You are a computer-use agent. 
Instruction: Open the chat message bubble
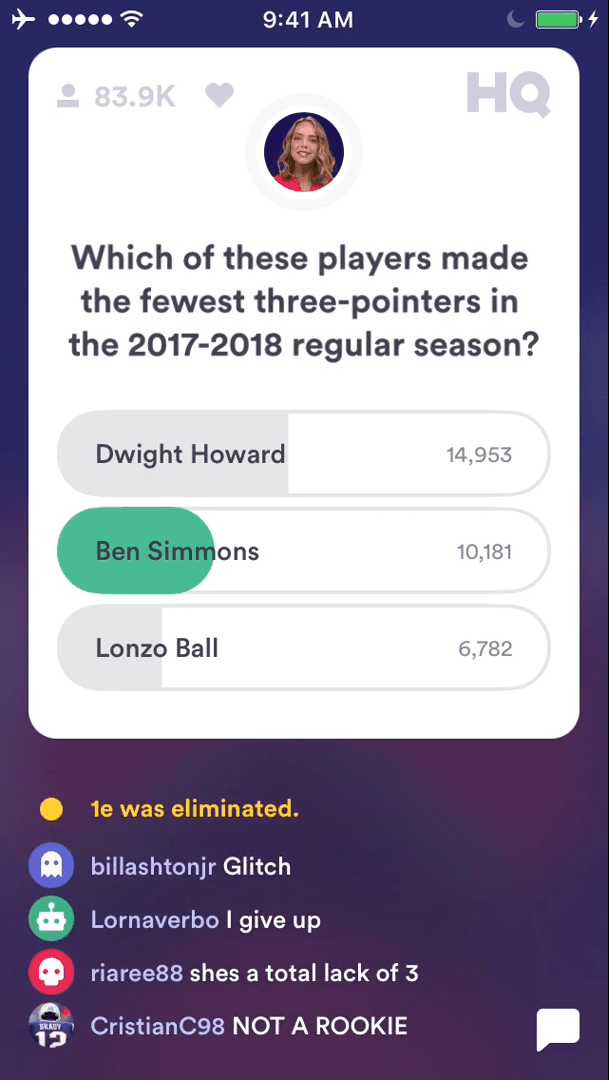[558, 1029]
